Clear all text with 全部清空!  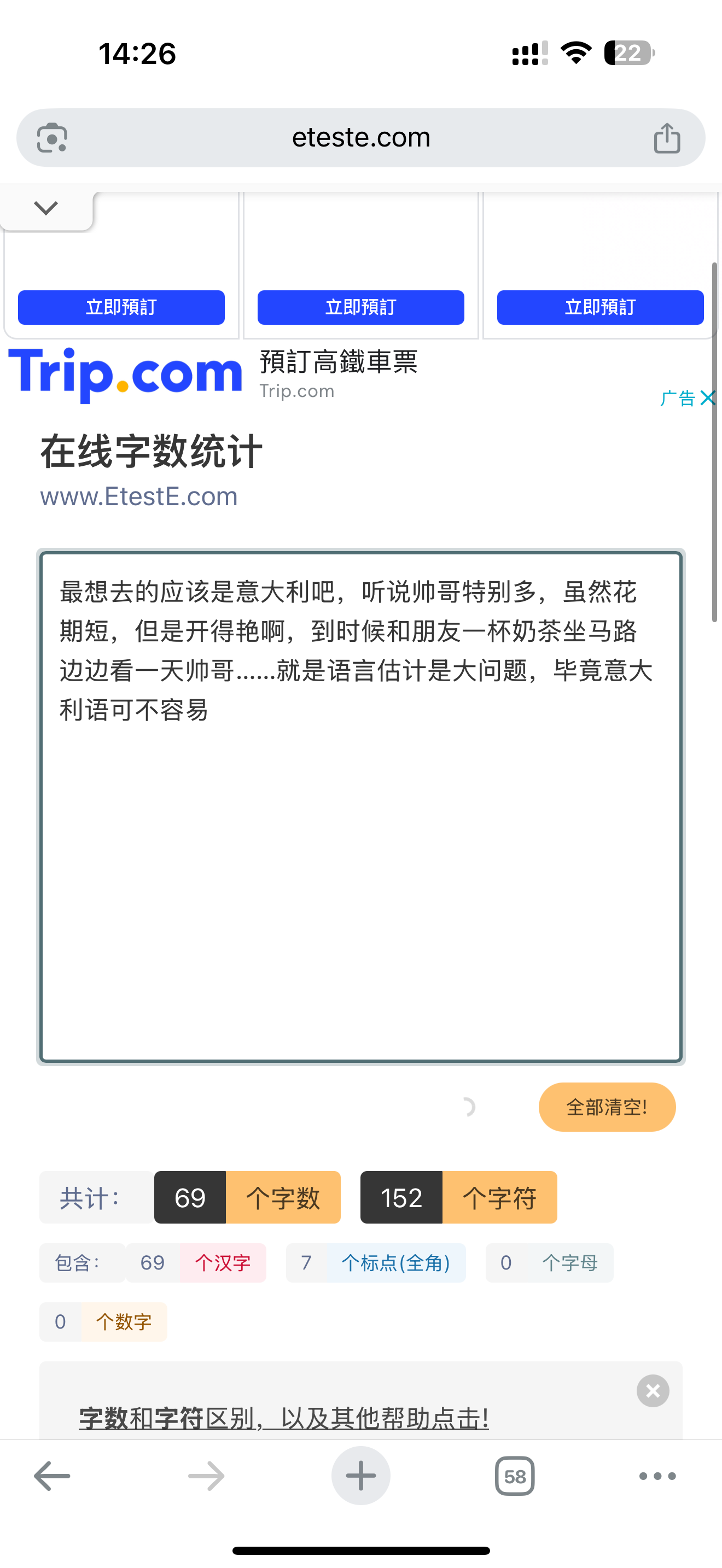(x=607, y=1107)
